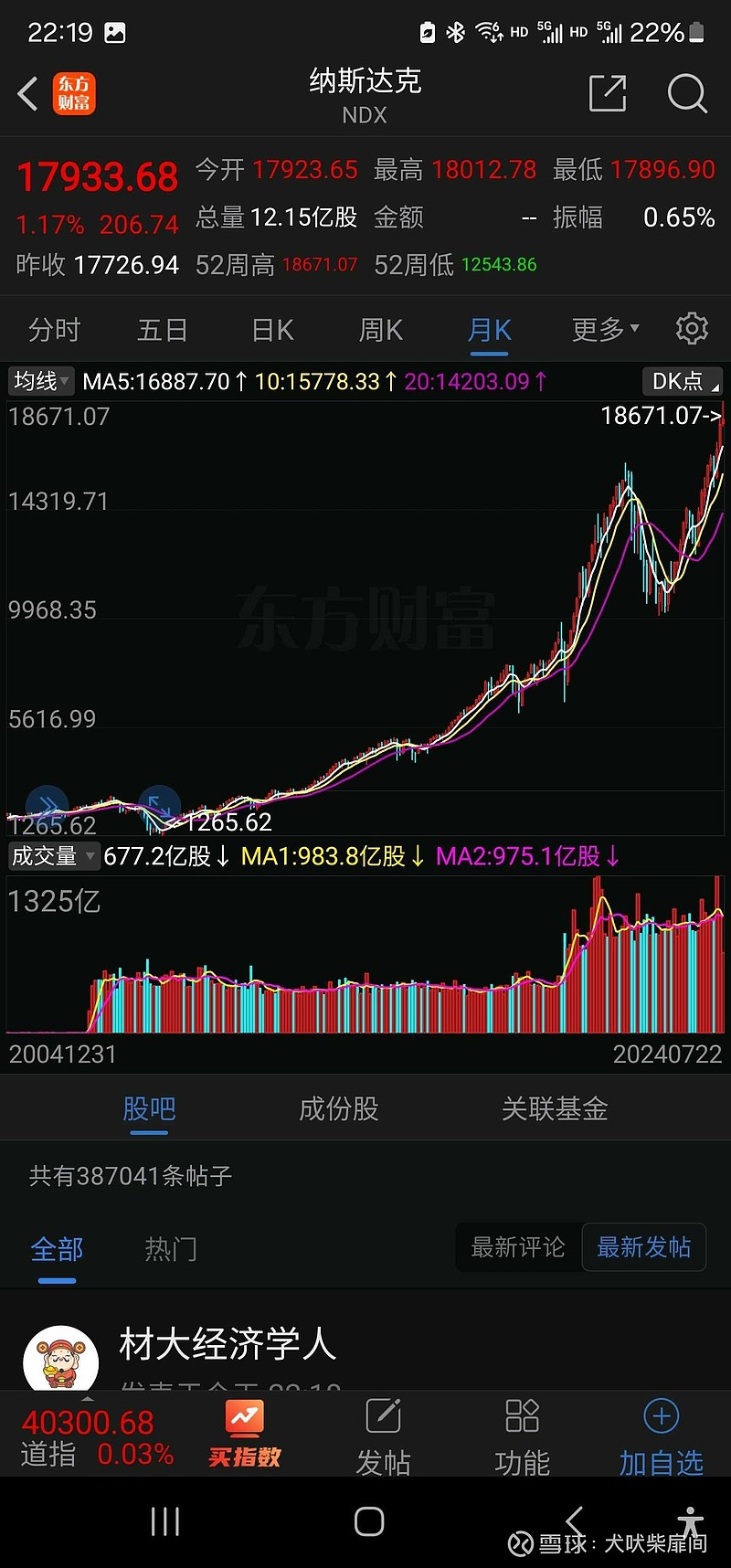Select the 日K chart tab
Viewport: 731px width, 1568px height.
272,330
